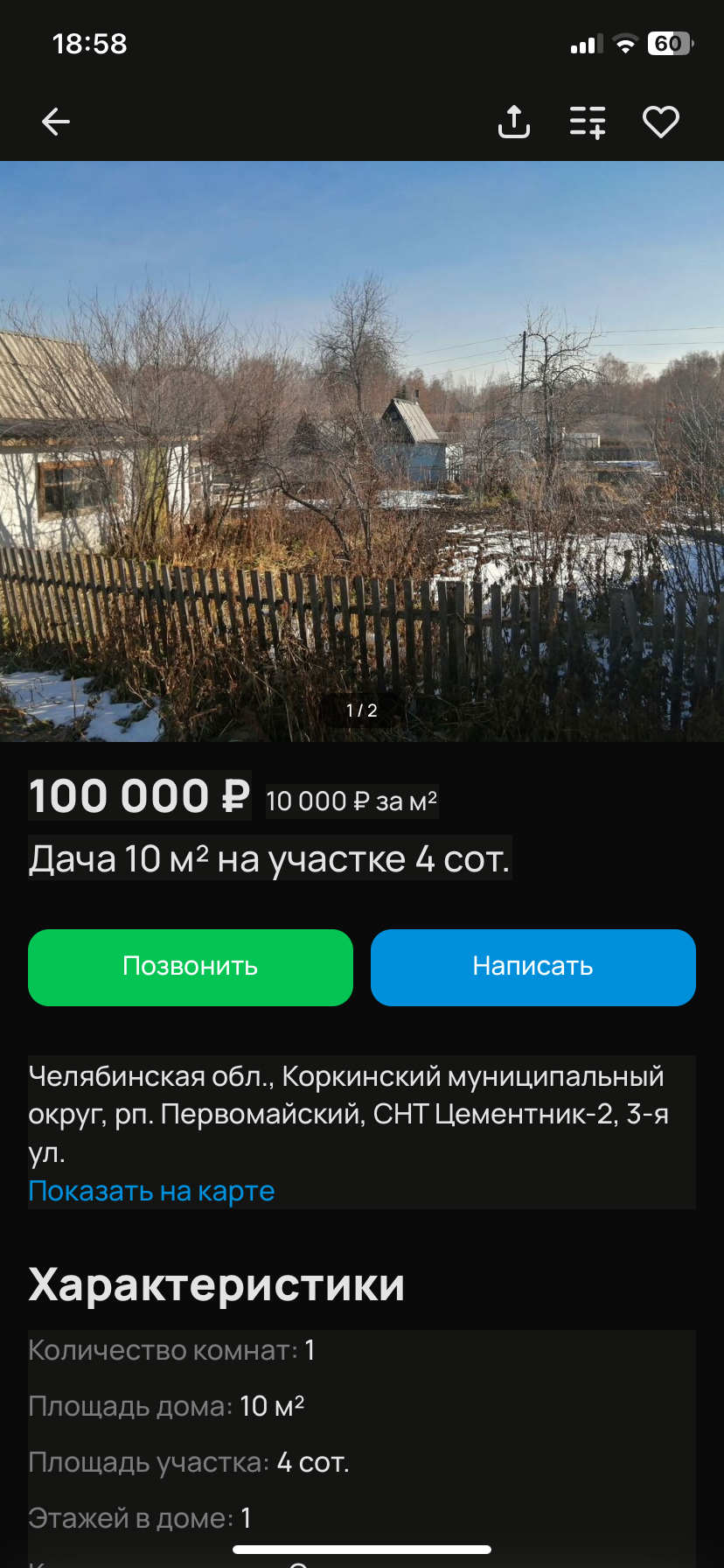Save listing to favorites with heart

click(x=661, y=122)
